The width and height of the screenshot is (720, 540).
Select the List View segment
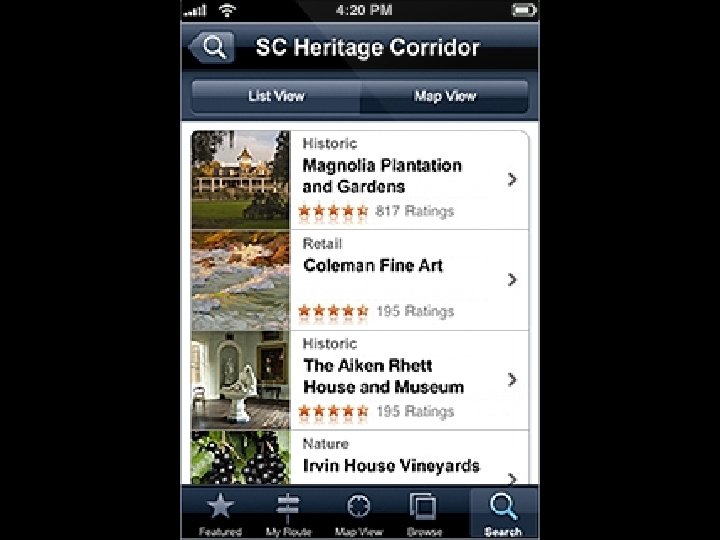pos(276,96)
